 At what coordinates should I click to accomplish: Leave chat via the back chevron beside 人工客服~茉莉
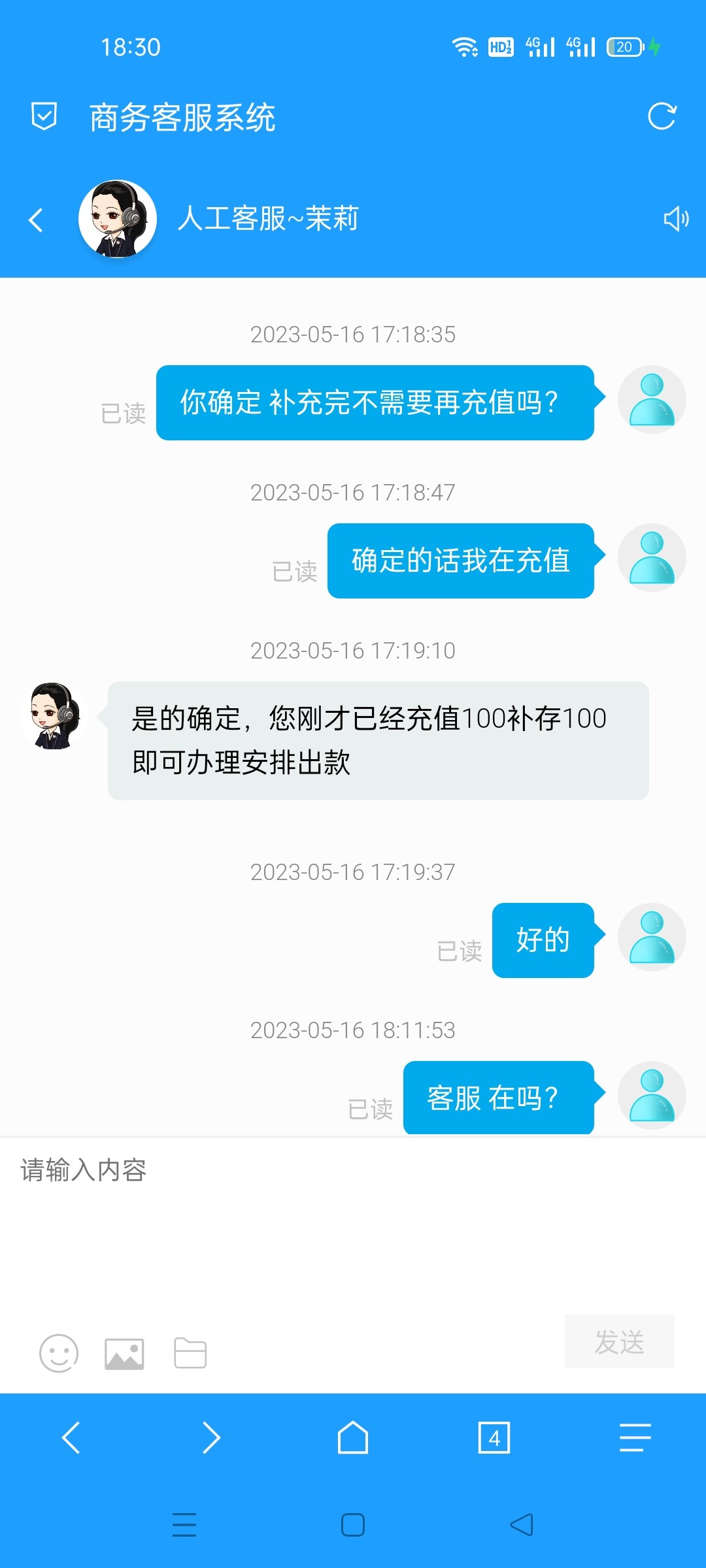pyautogui.click(x=35, y=220)
